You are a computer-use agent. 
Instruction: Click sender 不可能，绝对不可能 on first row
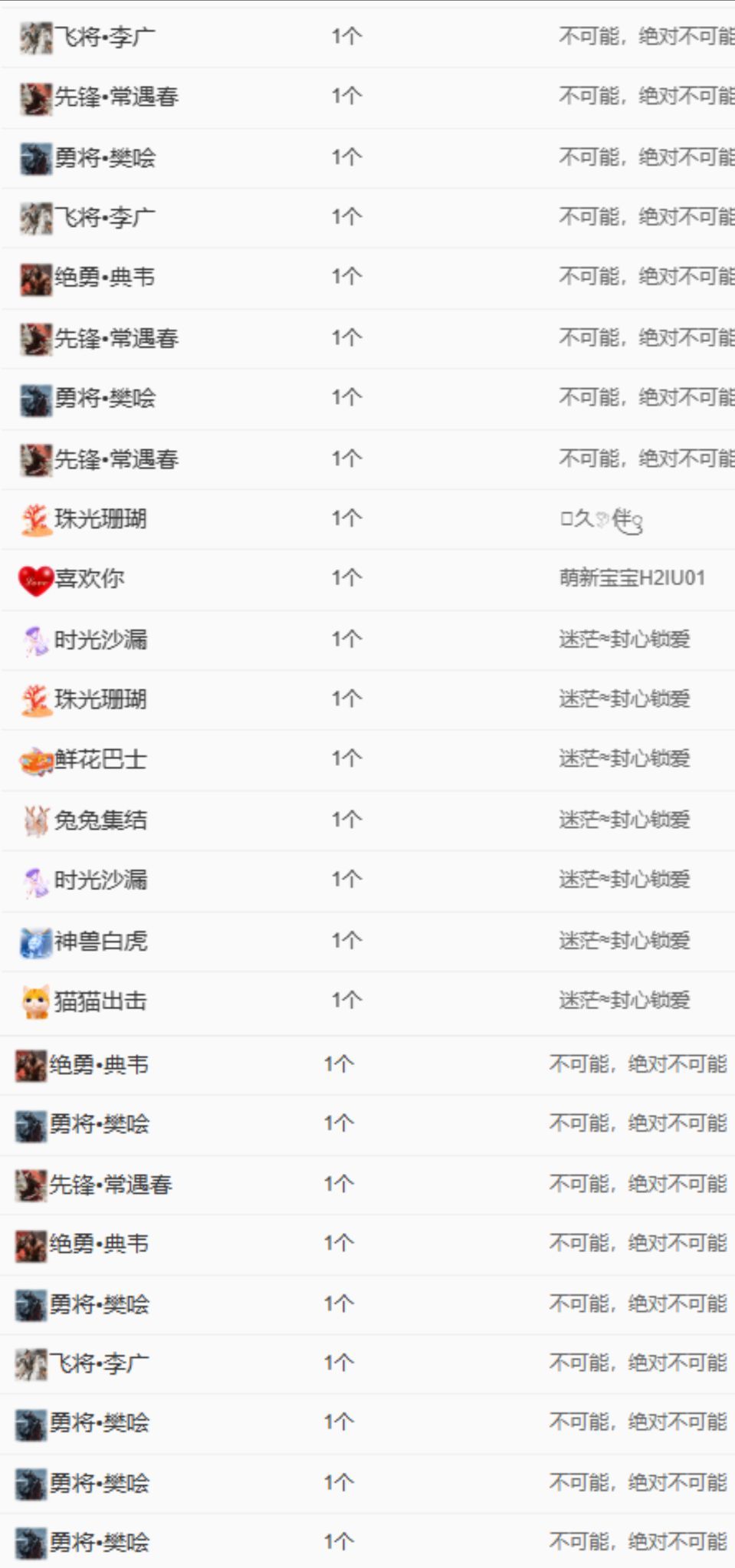pos(648,34)
